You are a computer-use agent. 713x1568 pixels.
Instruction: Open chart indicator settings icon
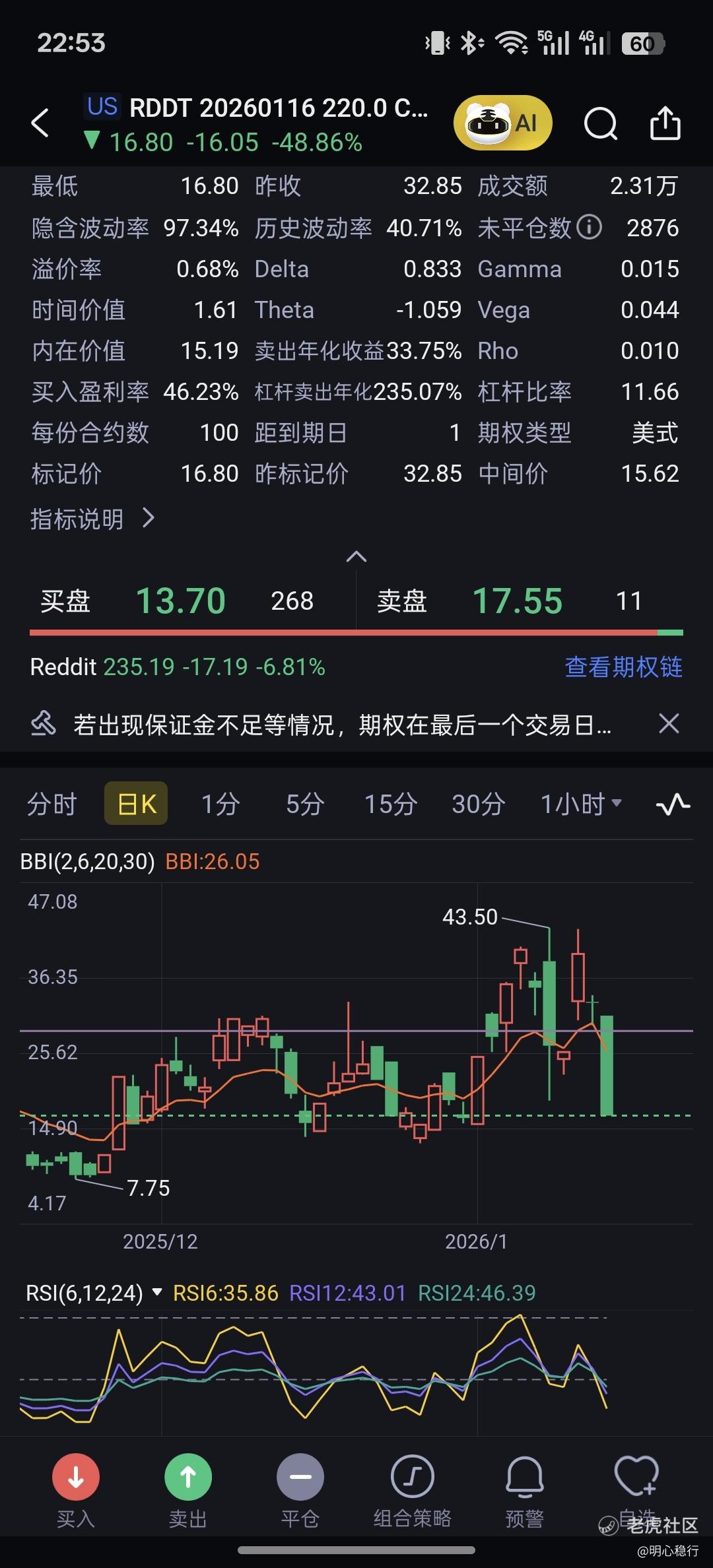673,804
